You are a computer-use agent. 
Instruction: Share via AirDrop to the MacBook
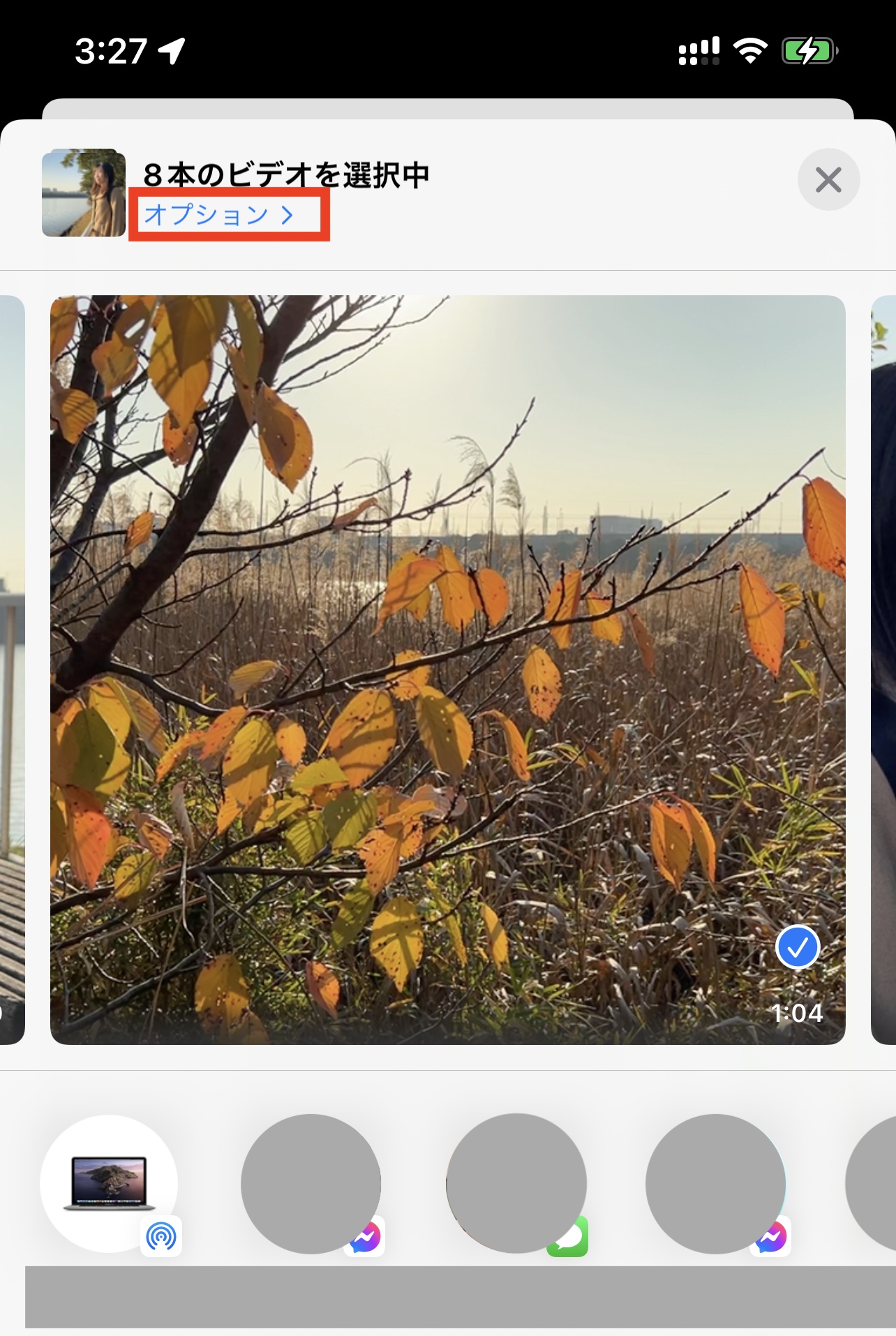tap(109, 1184)
